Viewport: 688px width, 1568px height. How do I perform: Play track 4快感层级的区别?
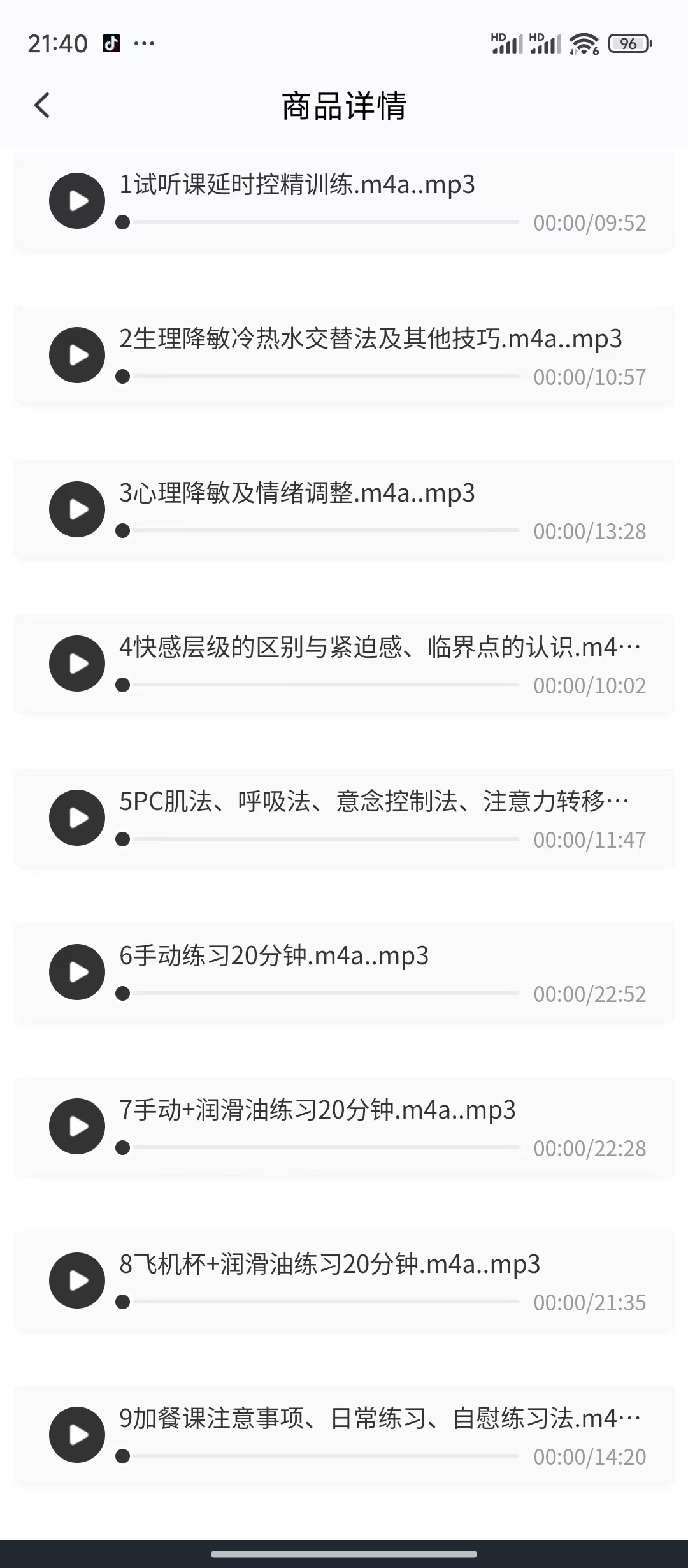point(77,664)
